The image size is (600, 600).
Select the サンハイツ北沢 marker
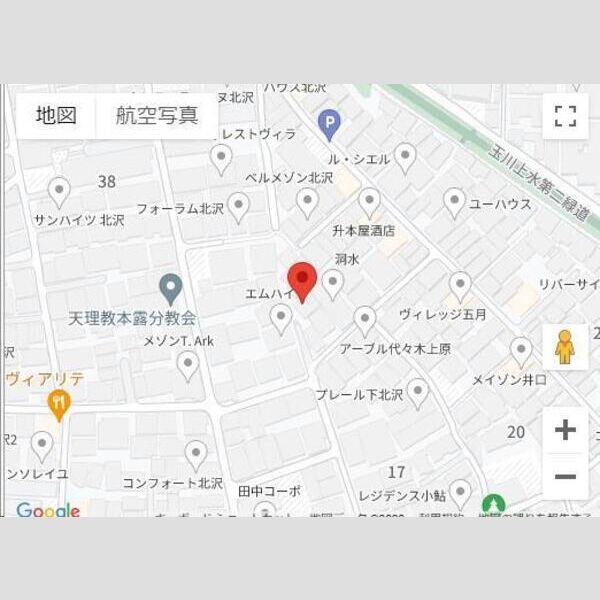click(x=59, y=191)
